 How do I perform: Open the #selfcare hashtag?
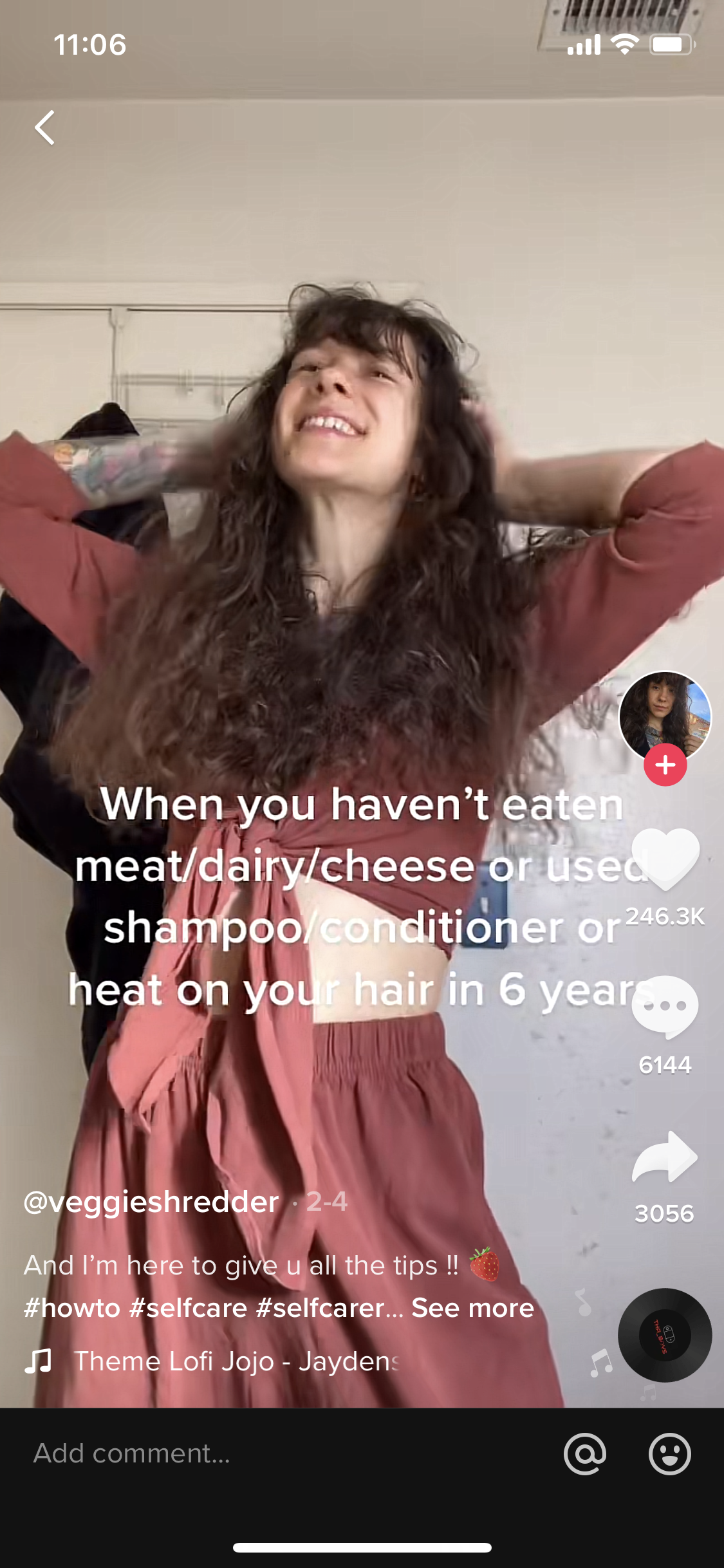tap(188, 1308)
